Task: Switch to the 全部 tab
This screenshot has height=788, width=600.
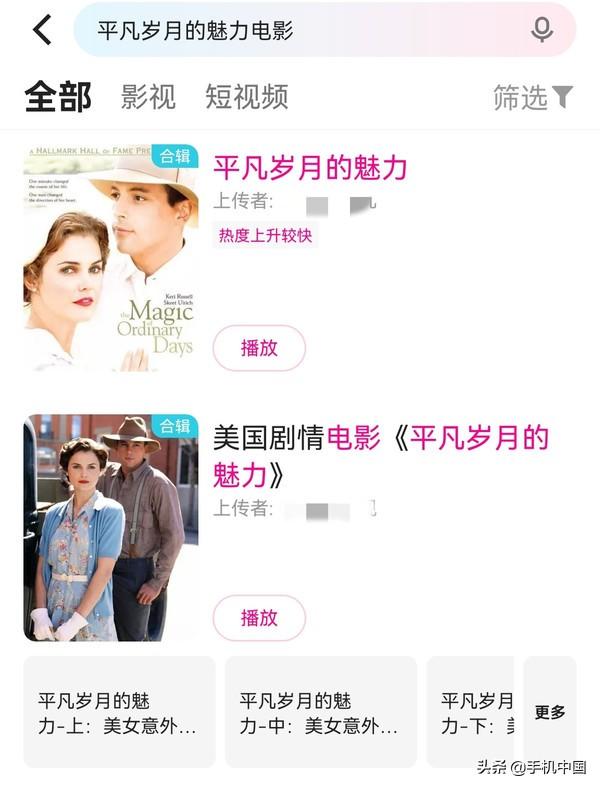Action: point(58,97)
